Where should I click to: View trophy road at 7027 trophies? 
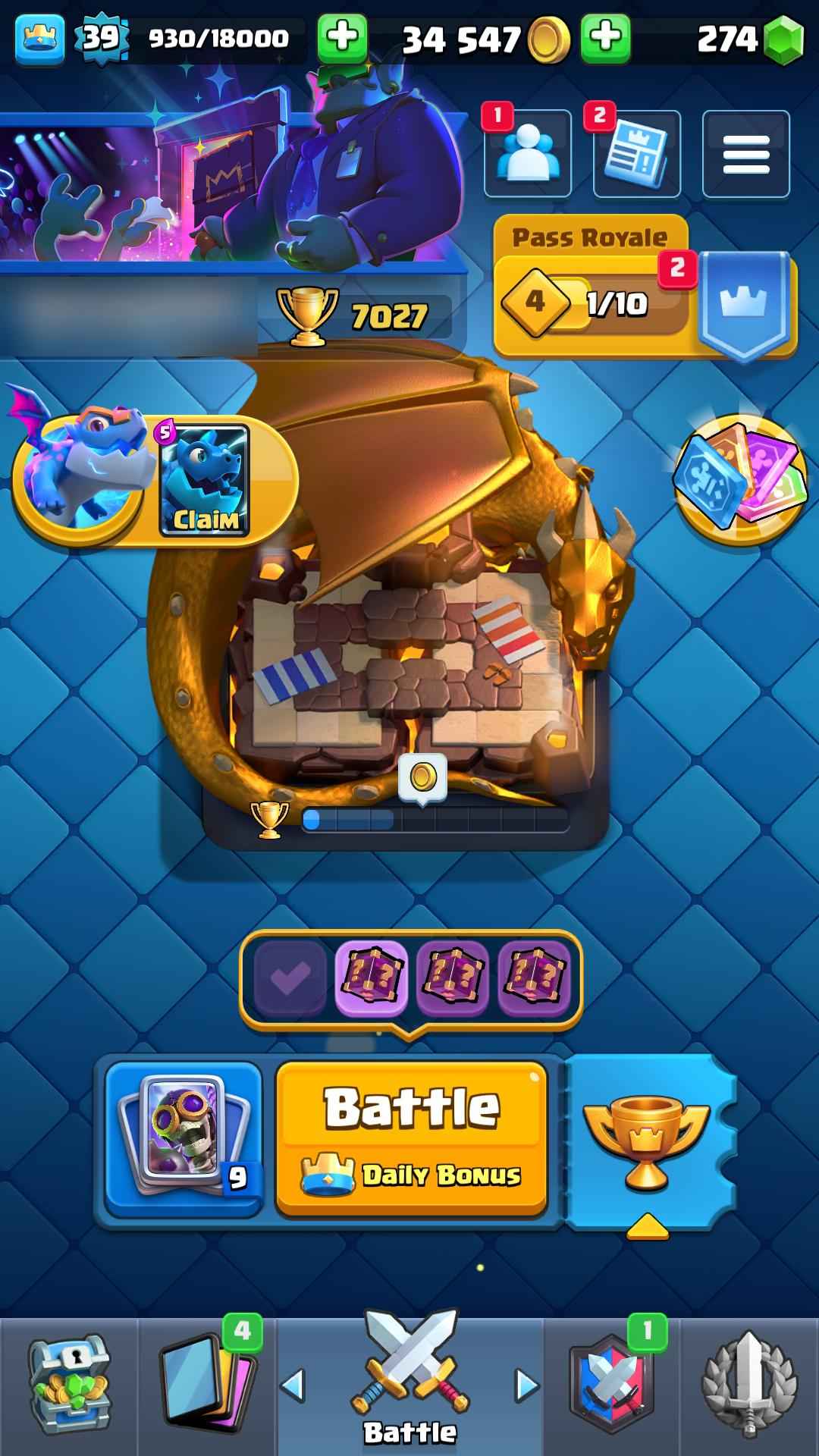tap(364, 315)
